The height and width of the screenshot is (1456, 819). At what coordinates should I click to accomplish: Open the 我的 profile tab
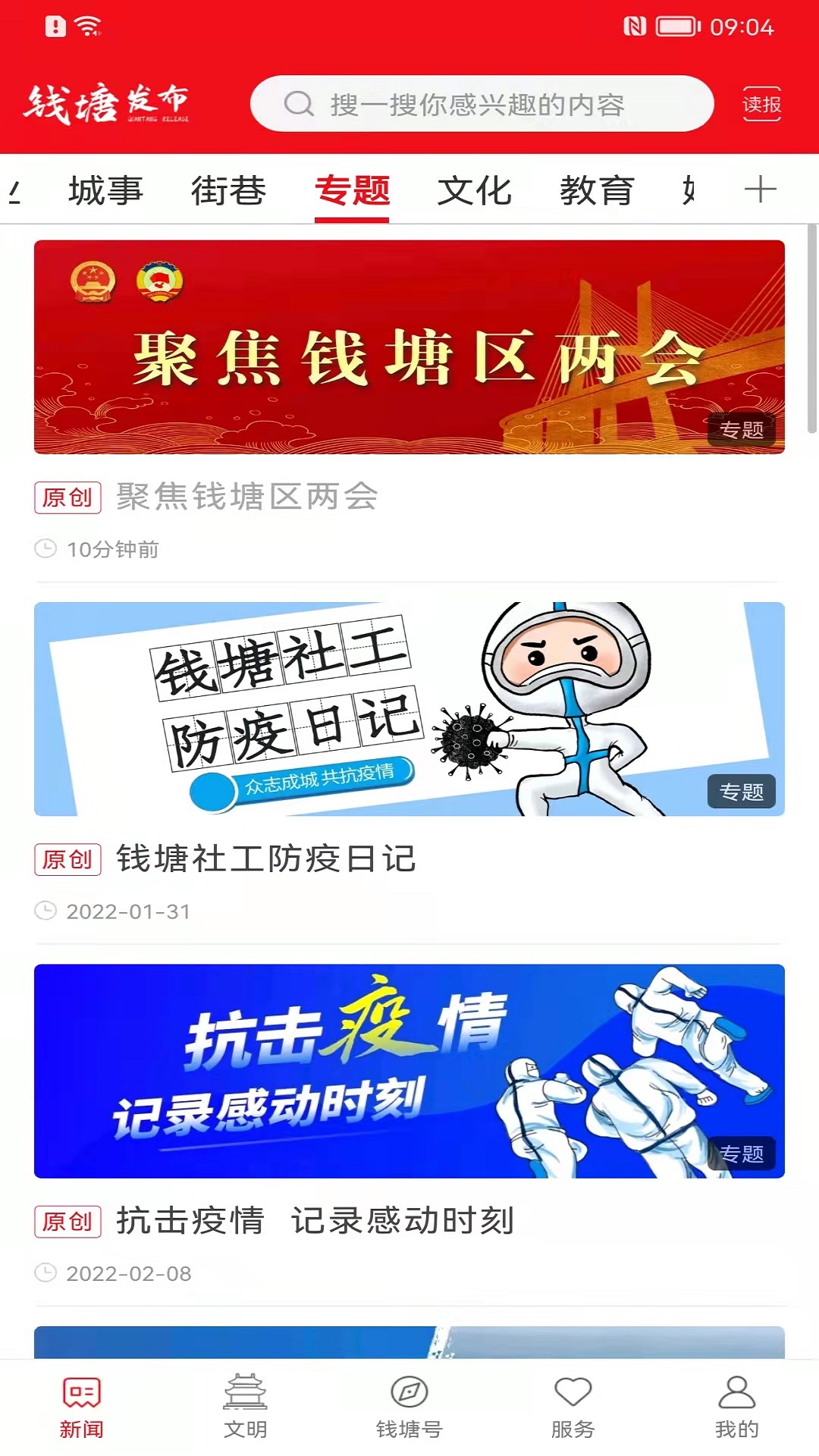click(736, 1407)
